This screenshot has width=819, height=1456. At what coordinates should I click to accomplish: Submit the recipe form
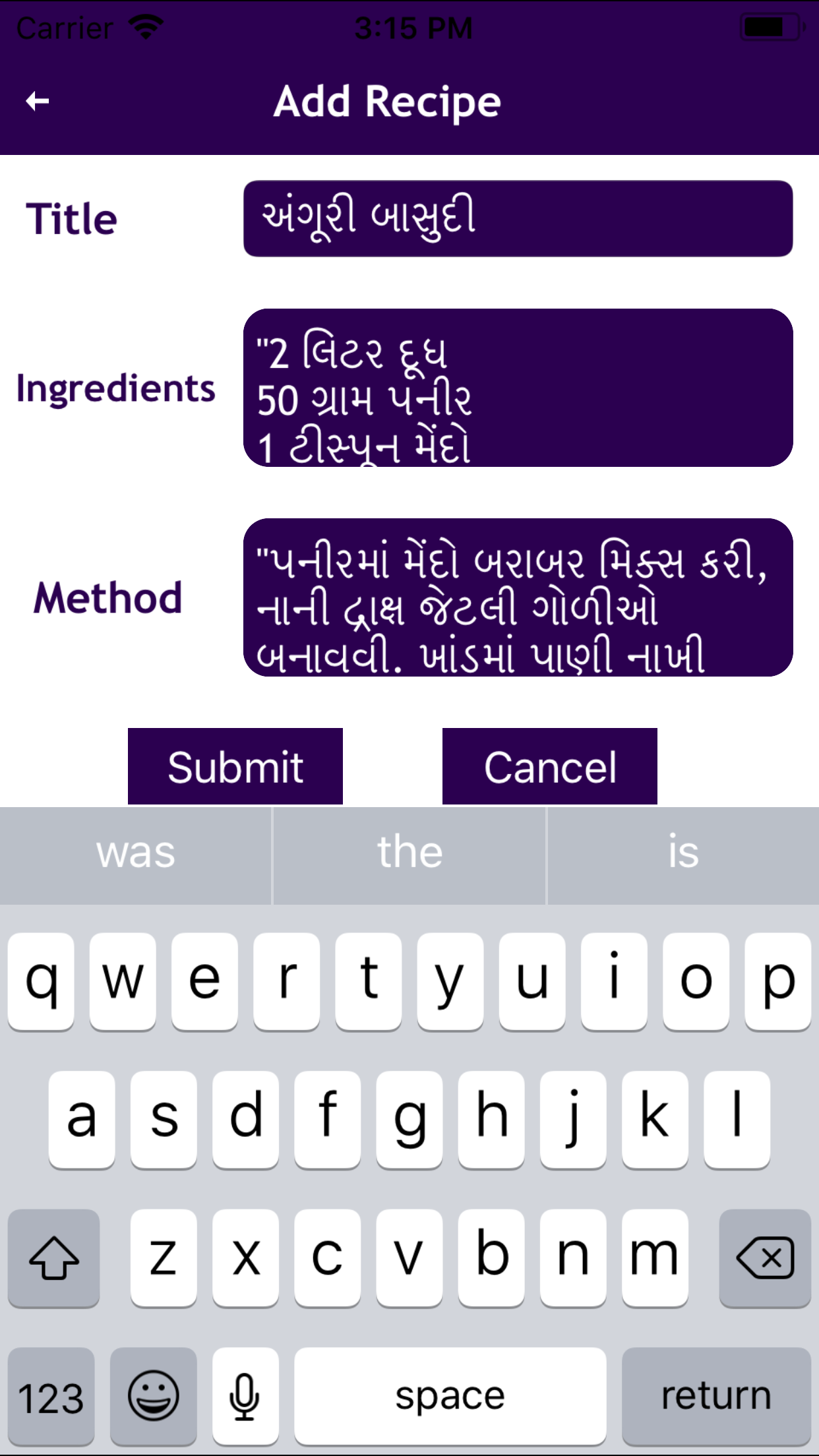point(235,766)
